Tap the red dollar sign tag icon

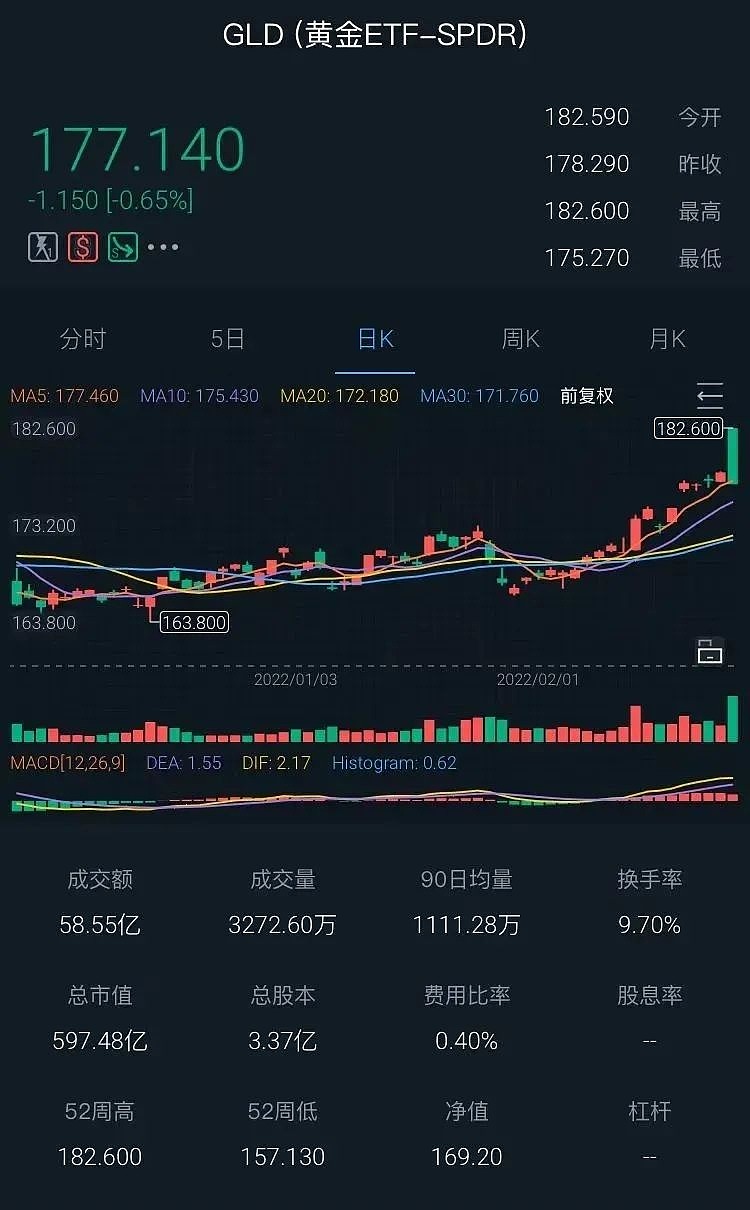click(83, 247)
